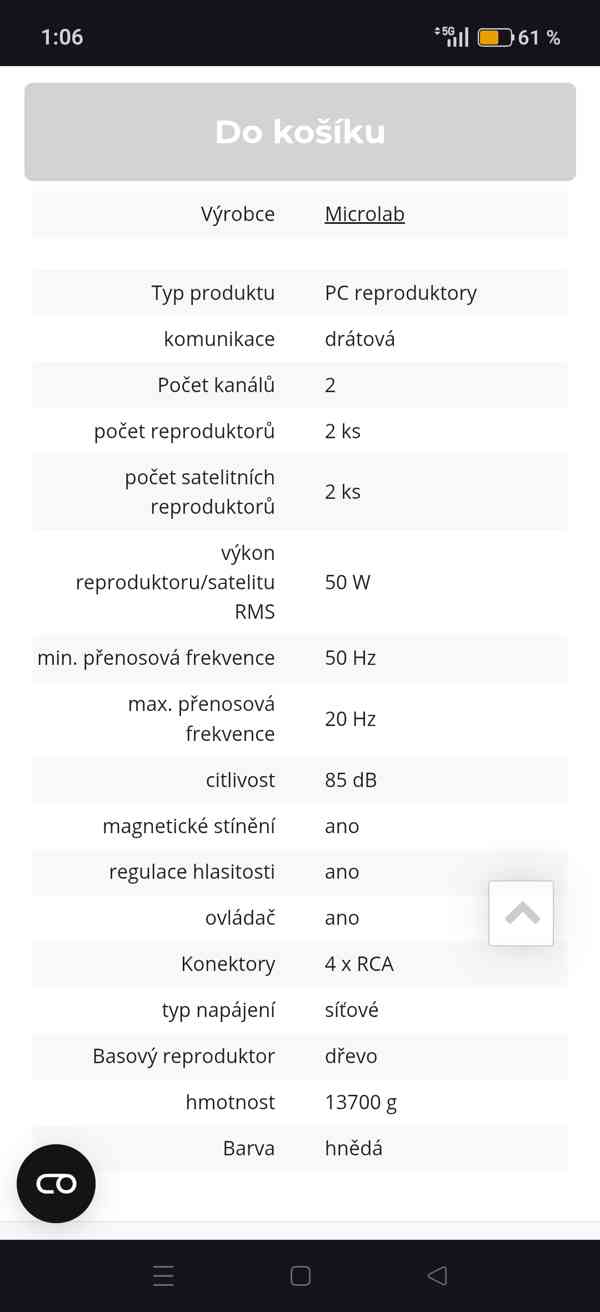Jump back to top with the arrow button
This screenshot has width=600, height=1312.
point(521,913)
